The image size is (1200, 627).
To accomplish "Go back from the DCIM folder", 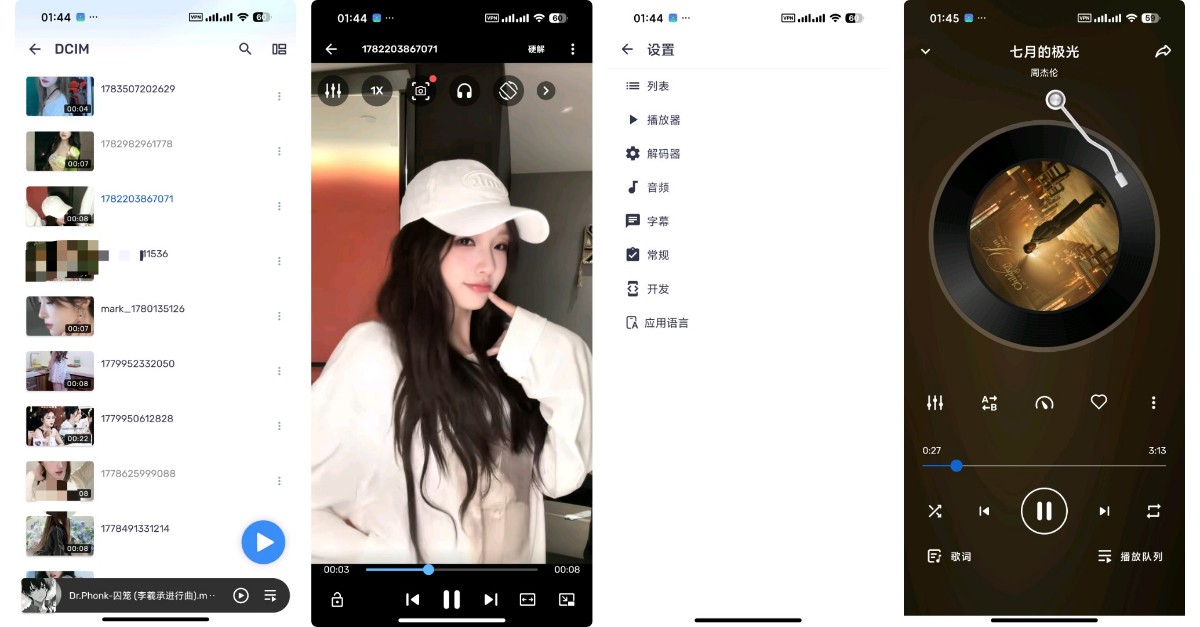I will [35, 49].
